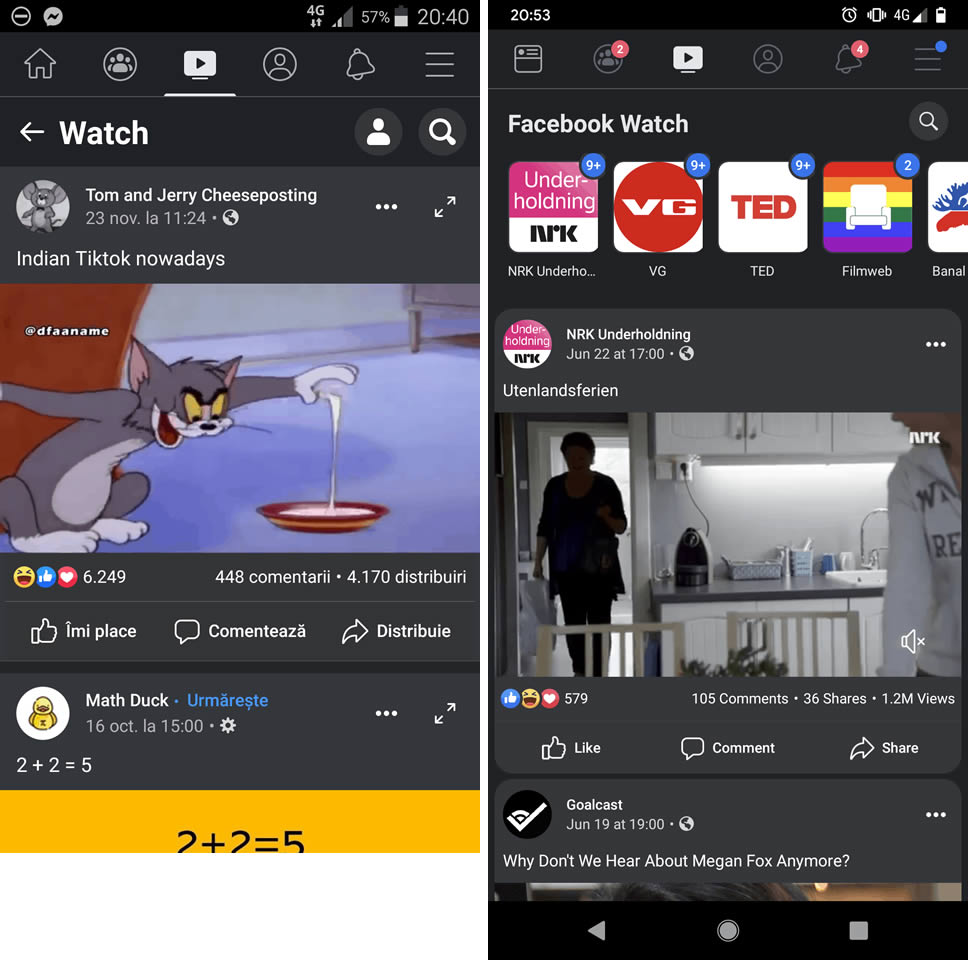
Task: Follow Math Duck via the Urmărește link
Action: (x=227, y=700)
